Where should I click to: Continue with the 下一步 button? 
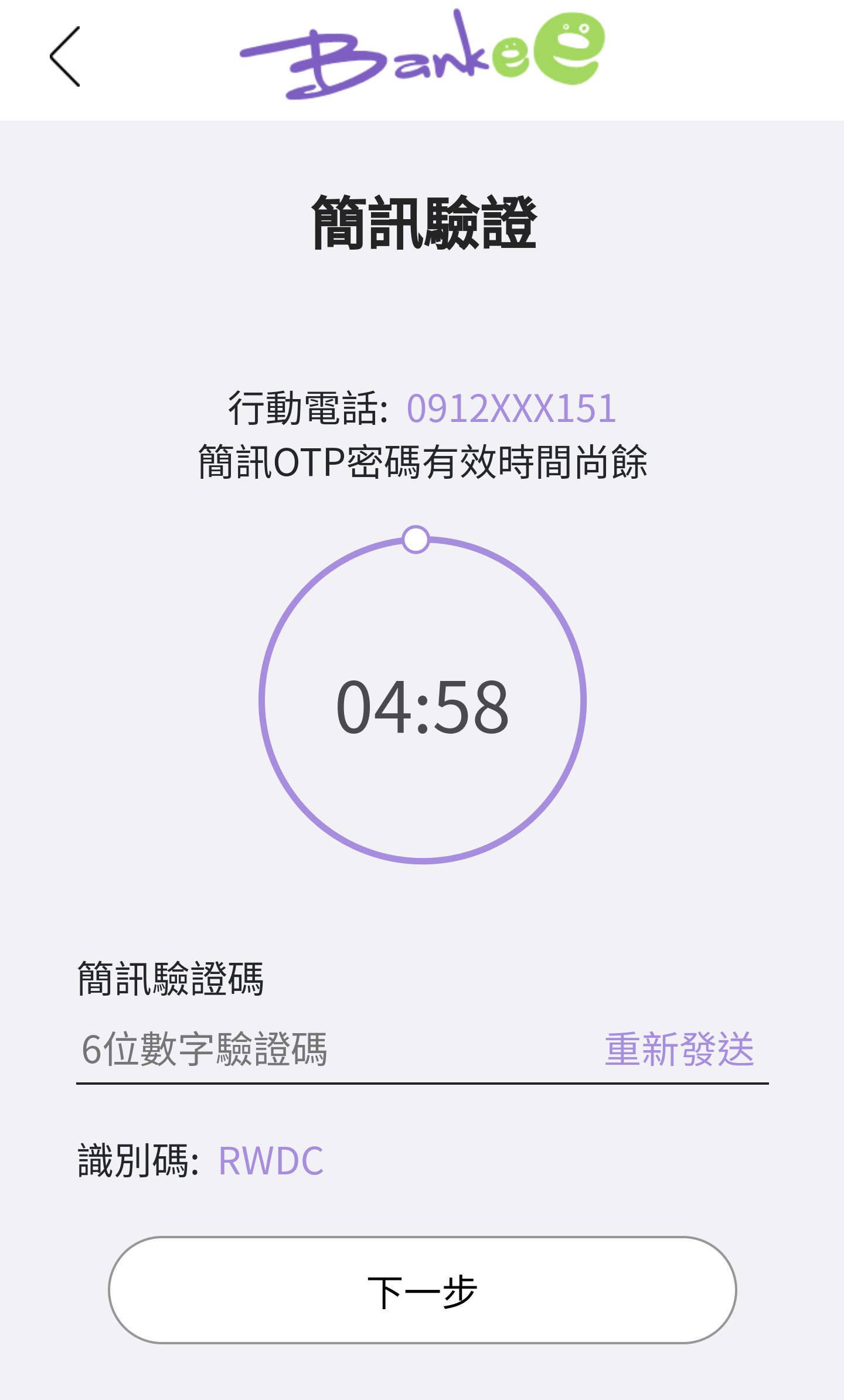point(422,1290)
